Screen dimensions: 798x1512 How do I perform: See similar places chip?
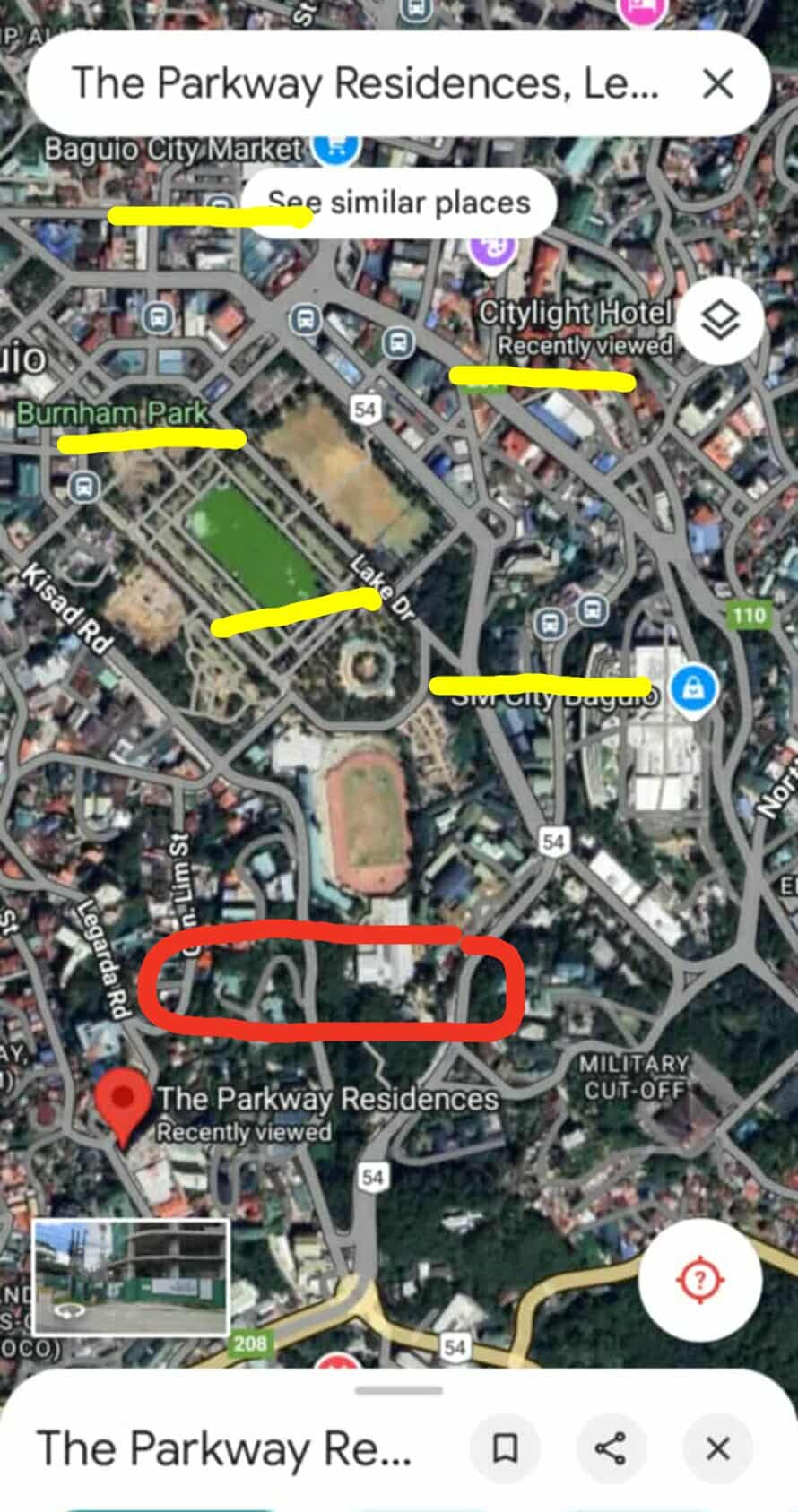(x=399, y=203)
